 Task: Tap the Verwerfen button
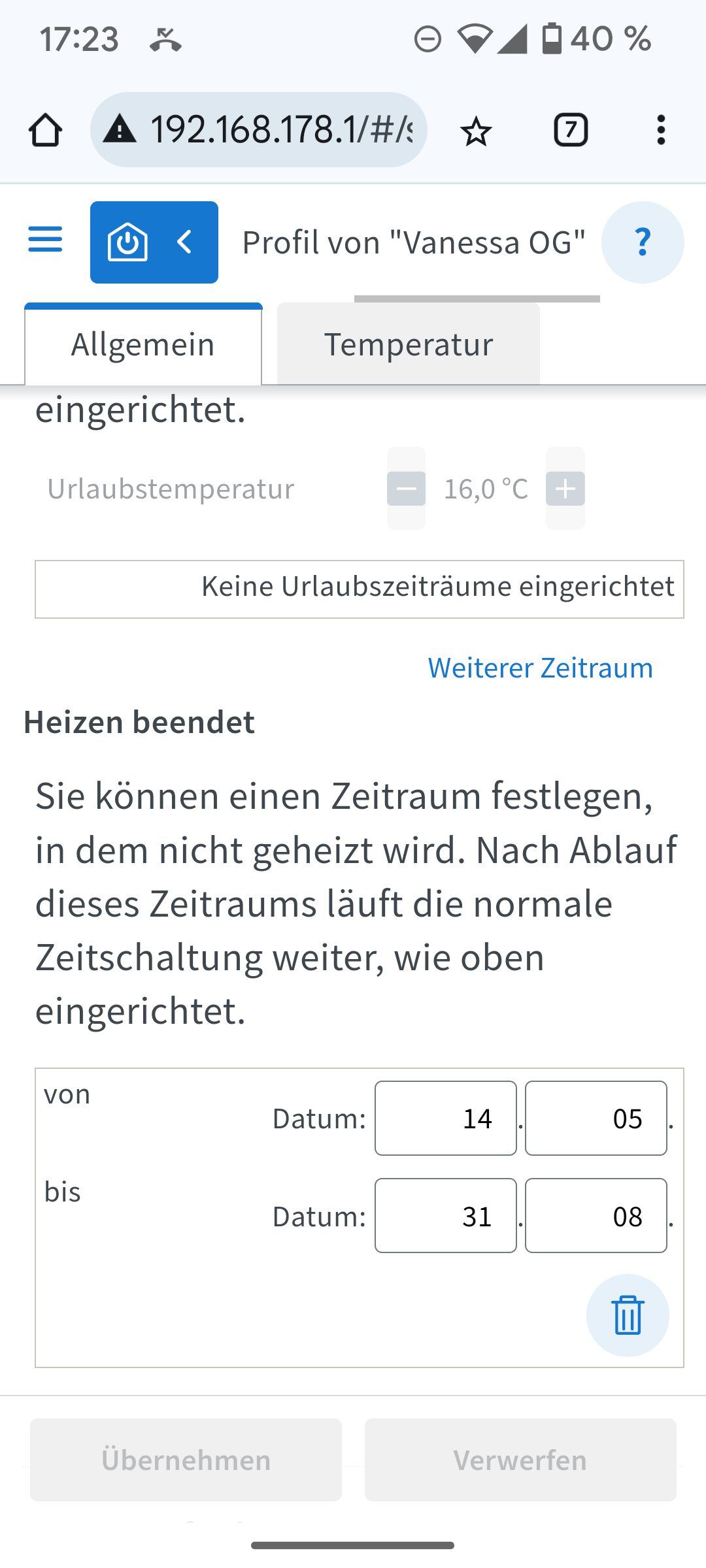(520, 1460)
